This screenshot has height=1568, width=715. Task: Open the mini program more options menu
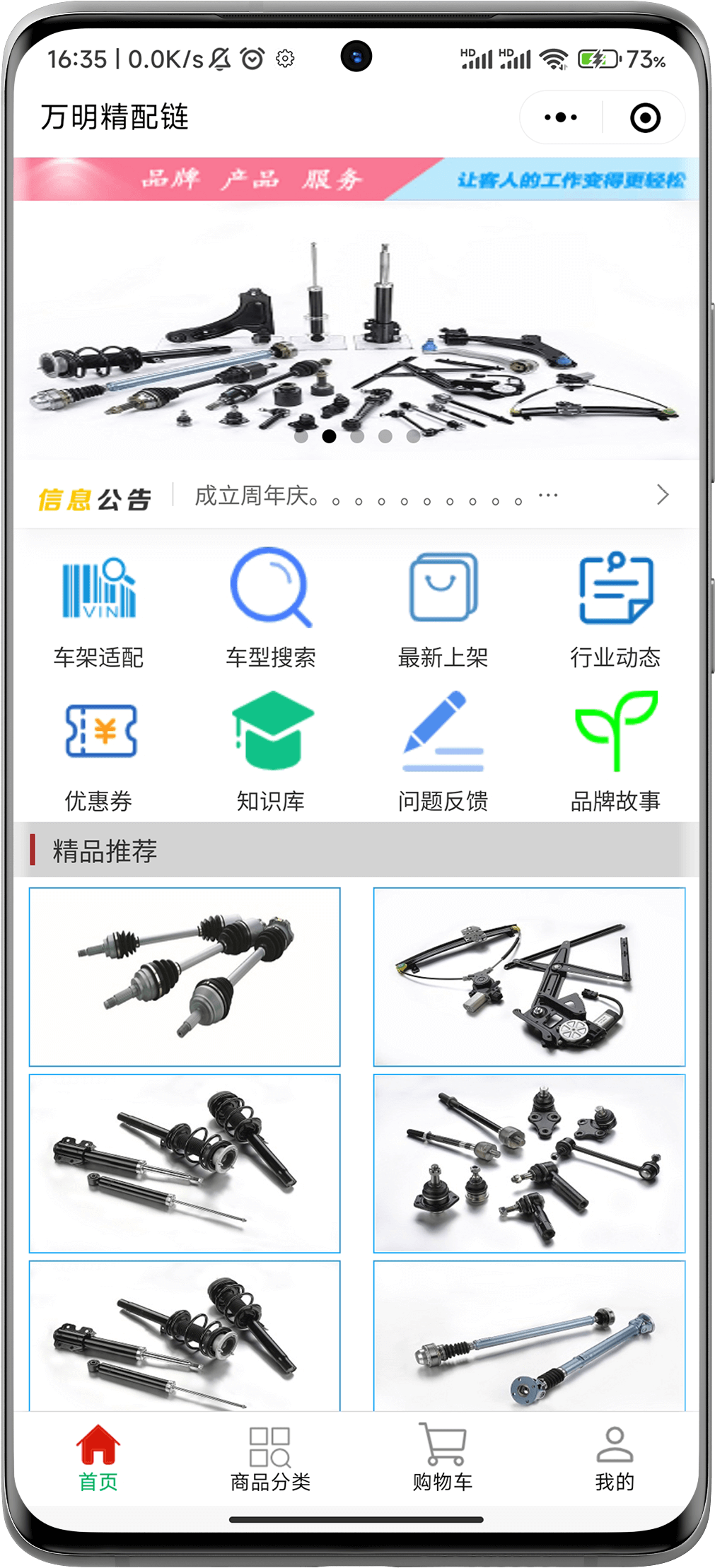click(x=561, y=117)
